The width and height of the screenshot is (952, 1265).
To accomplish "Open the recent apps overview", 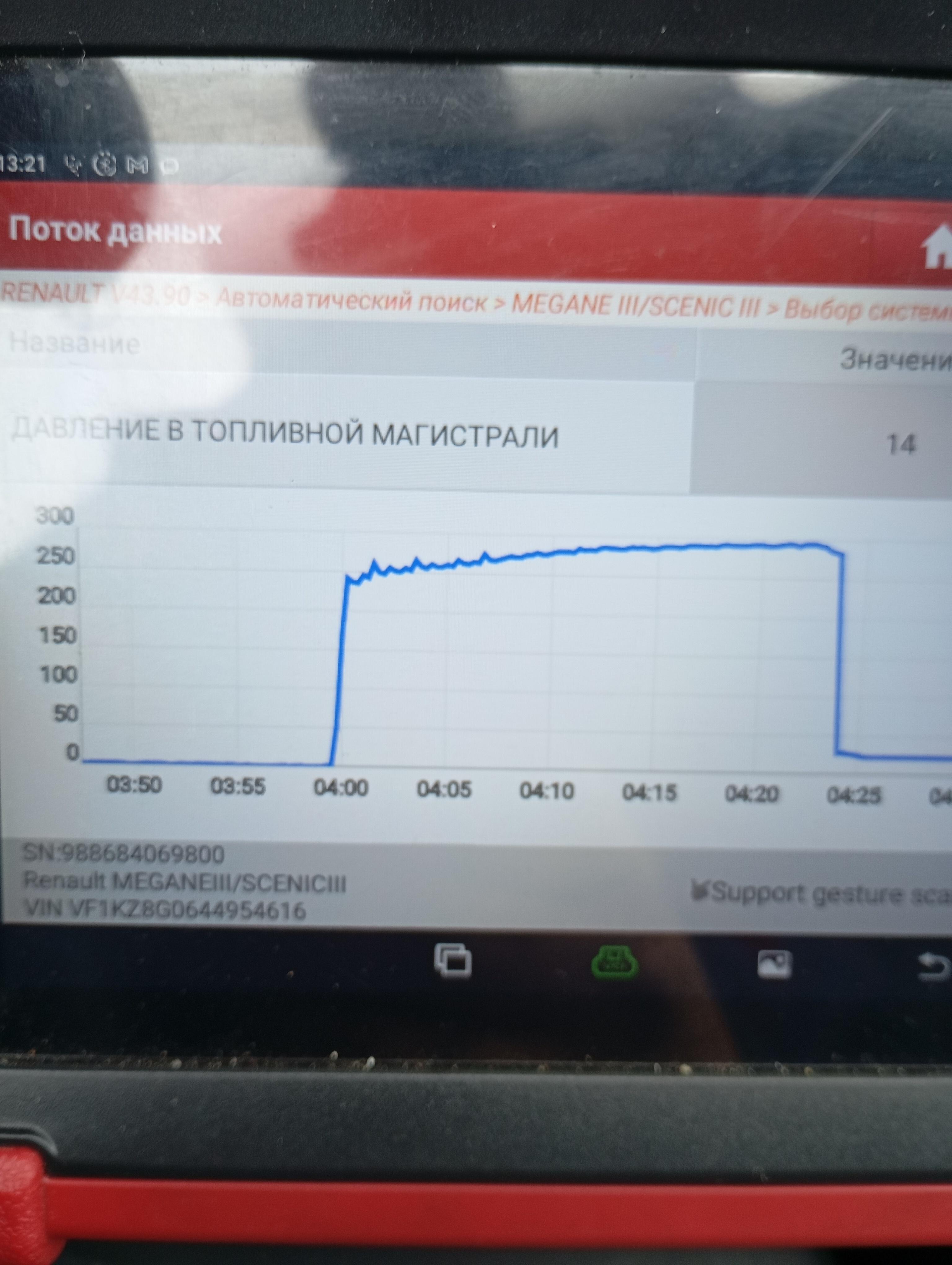I will tap(452, 959).
